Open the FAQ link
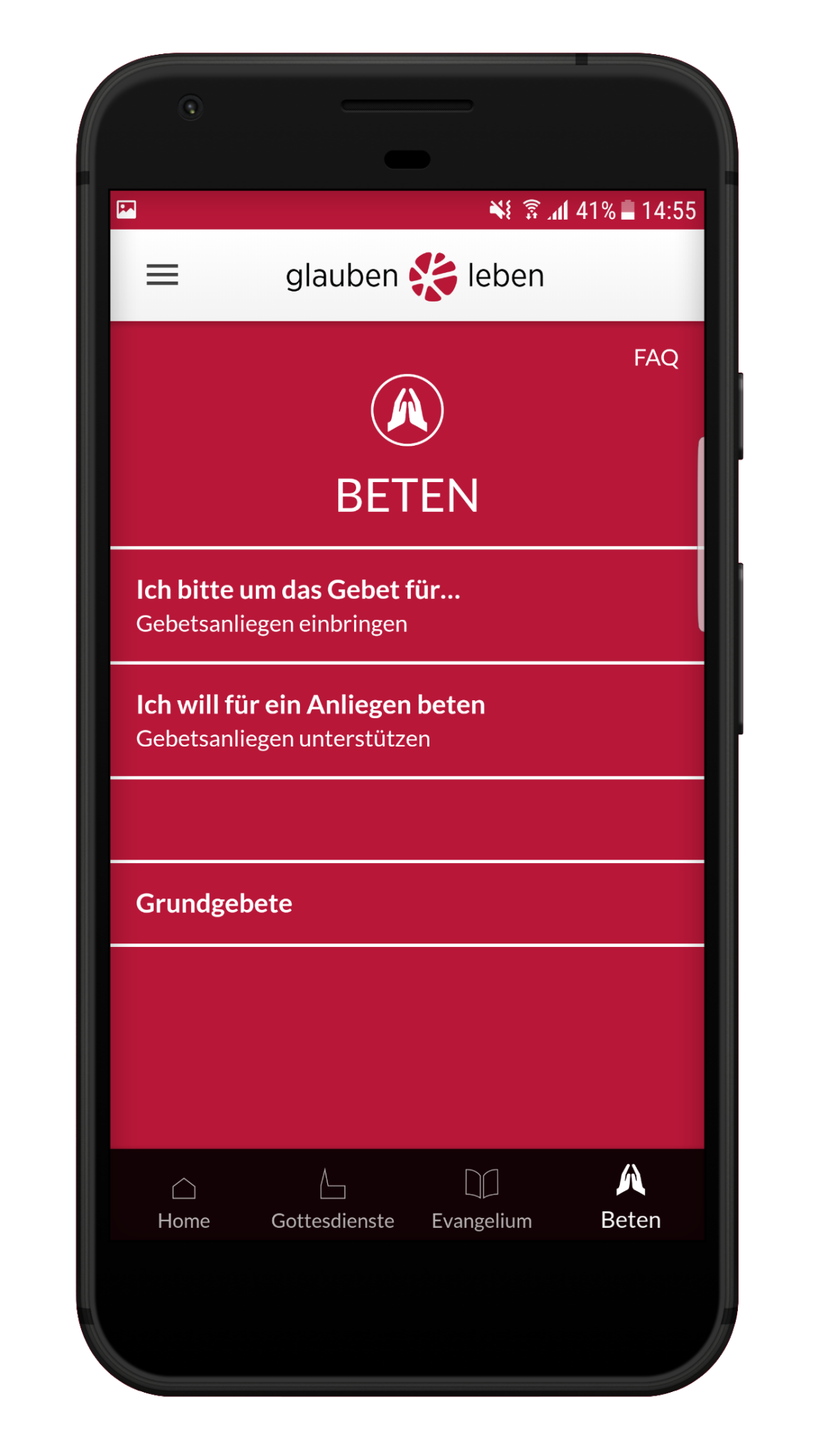819x1456 pixels. coord(655,358)
